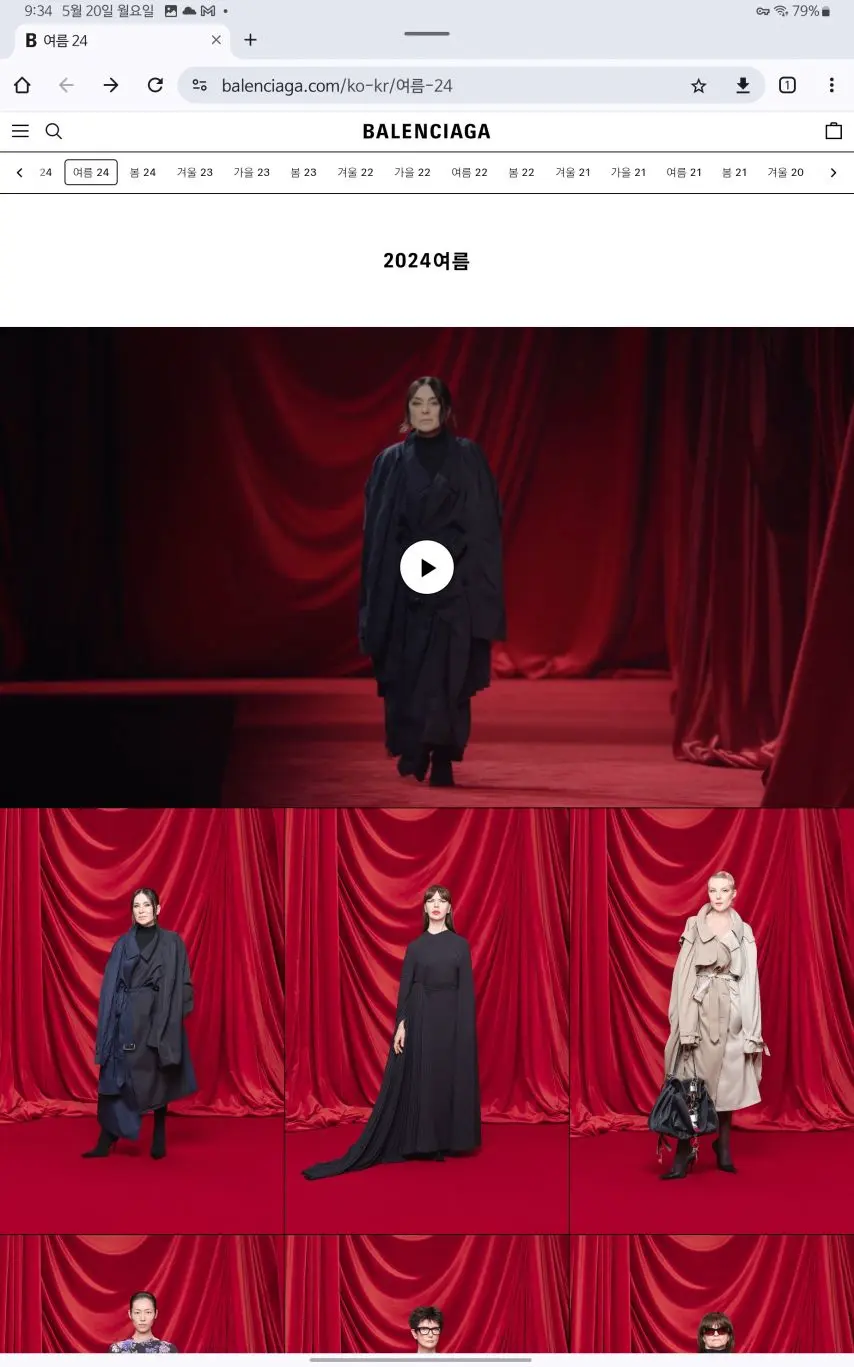Switch to the 겨울 23 collection tab

click(x=195, y=172)
